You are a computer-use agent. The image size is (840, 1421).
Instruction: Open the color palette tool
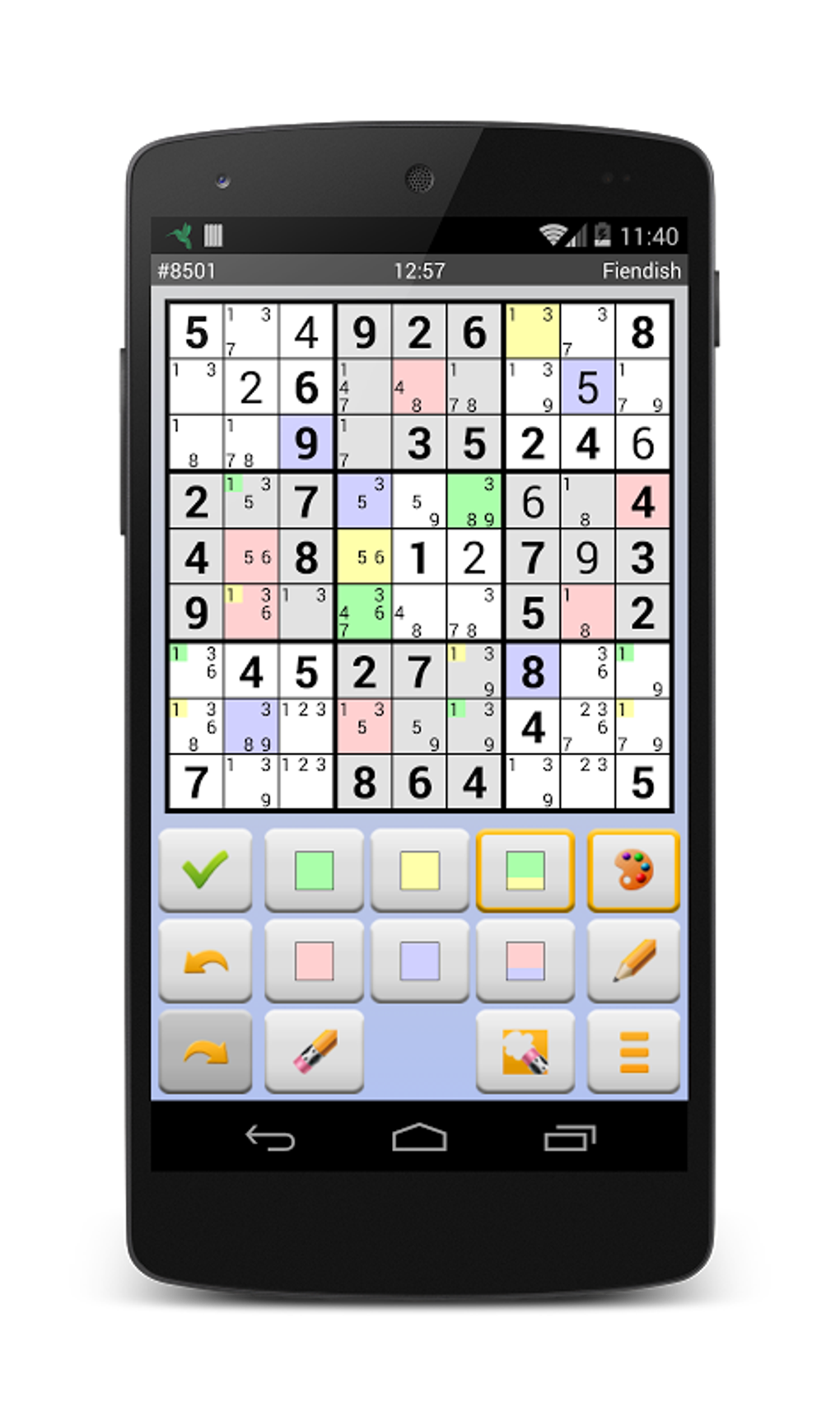pos(633,869)
